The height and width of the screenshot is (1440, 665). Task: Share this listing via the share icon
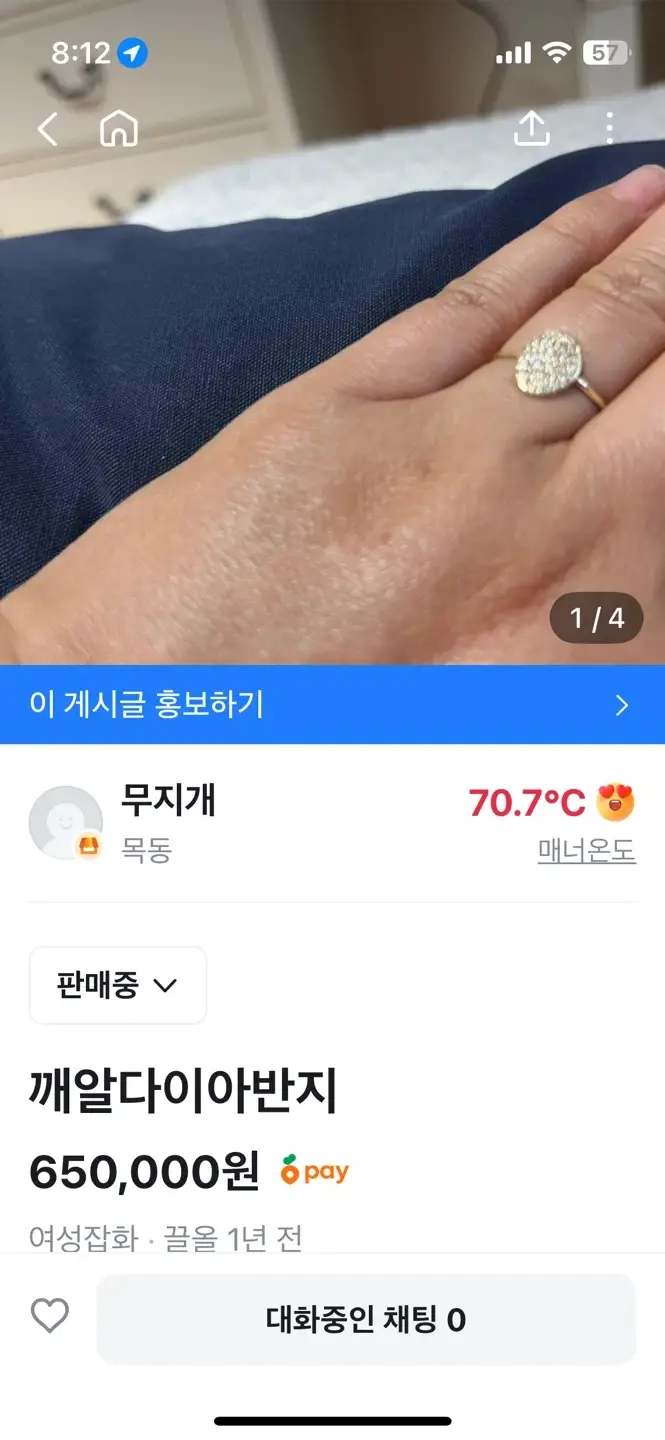(531, 128)
